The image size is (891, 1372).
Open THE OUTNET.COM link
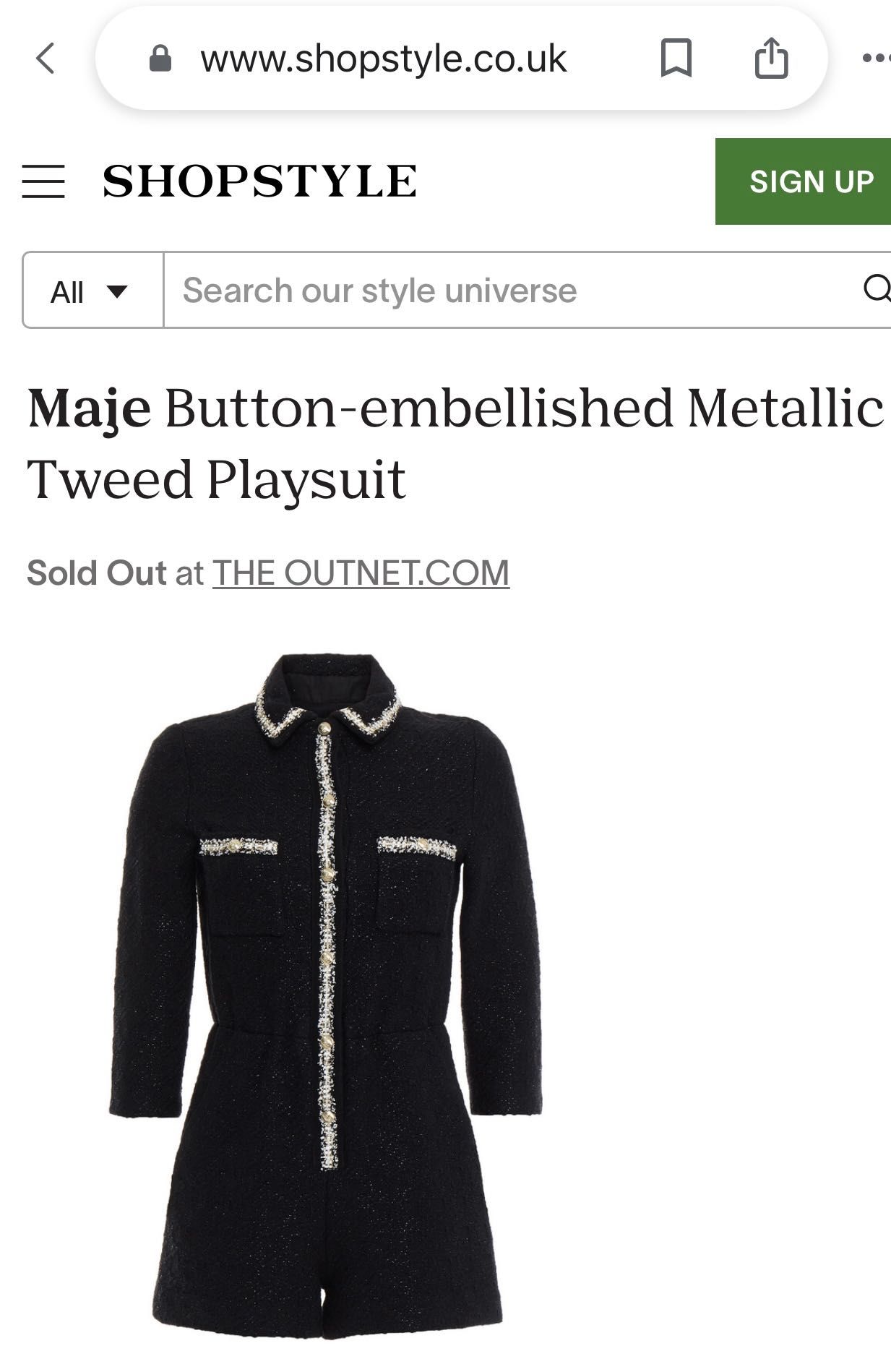pyautogui.click(x=361, y=573)
